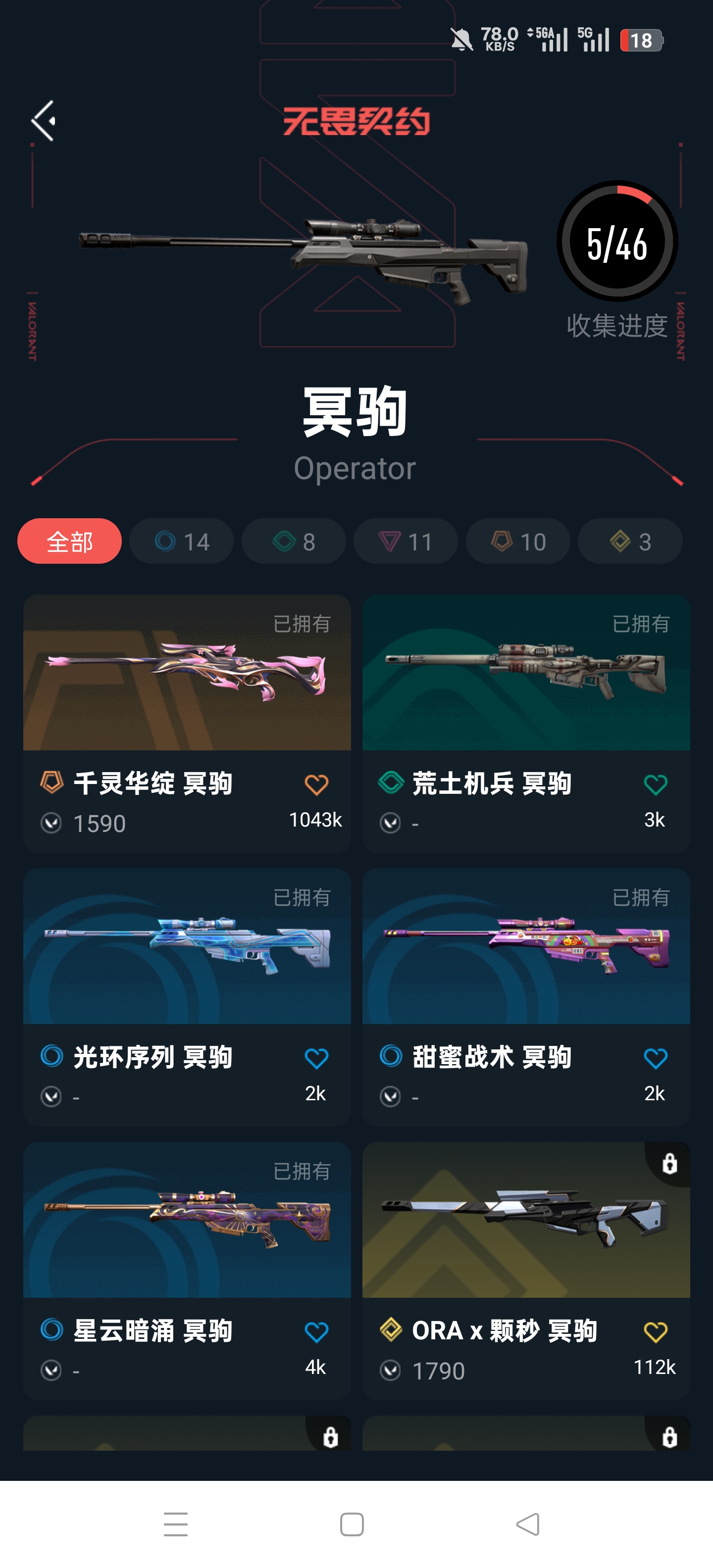
Task: Select the 全部 filter chip
Action: tap(69, 541)
